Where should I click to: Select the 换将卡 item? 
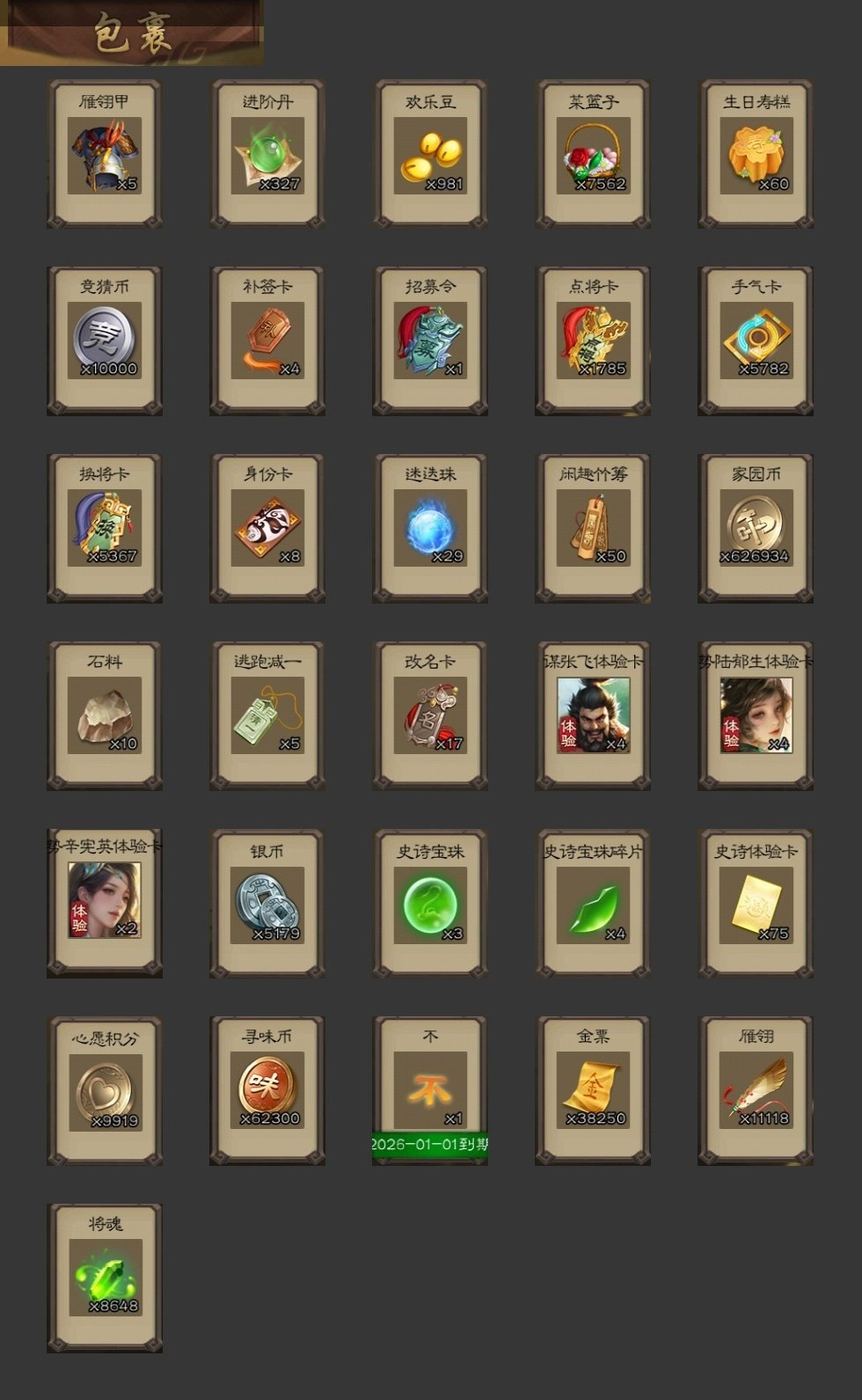point(105,528)
